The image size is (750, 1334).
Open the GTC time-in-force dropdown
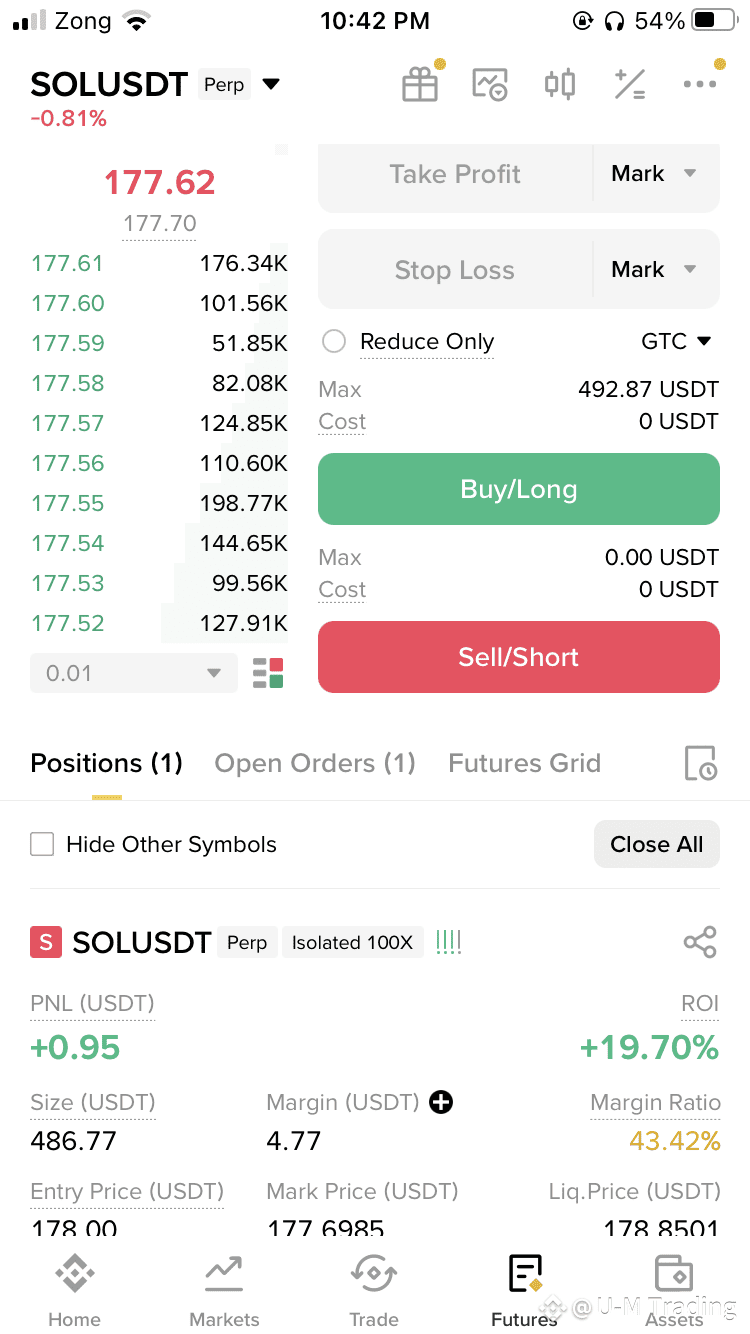pos(677,342)
